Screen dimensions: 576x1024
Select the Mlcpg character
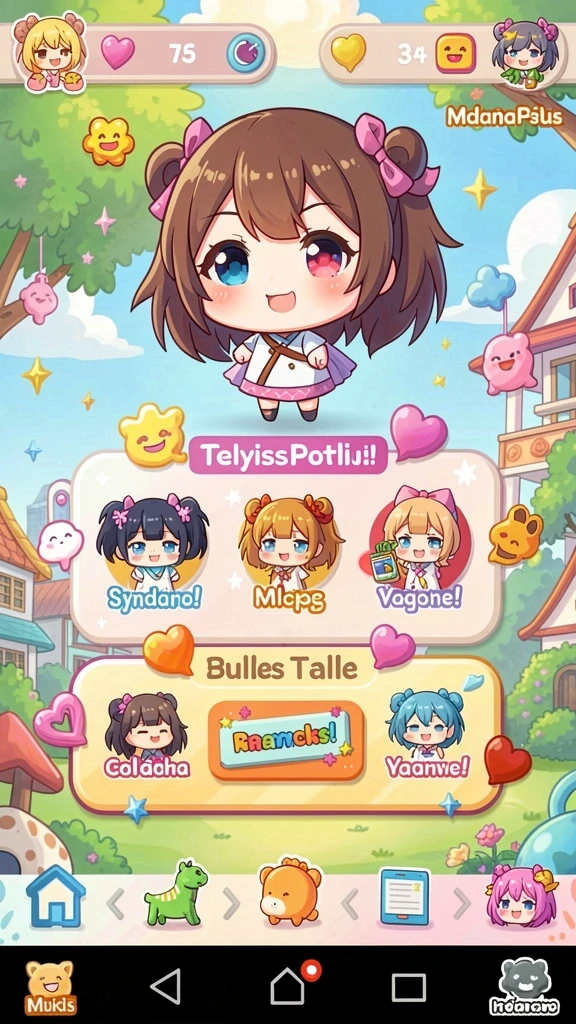290,554
